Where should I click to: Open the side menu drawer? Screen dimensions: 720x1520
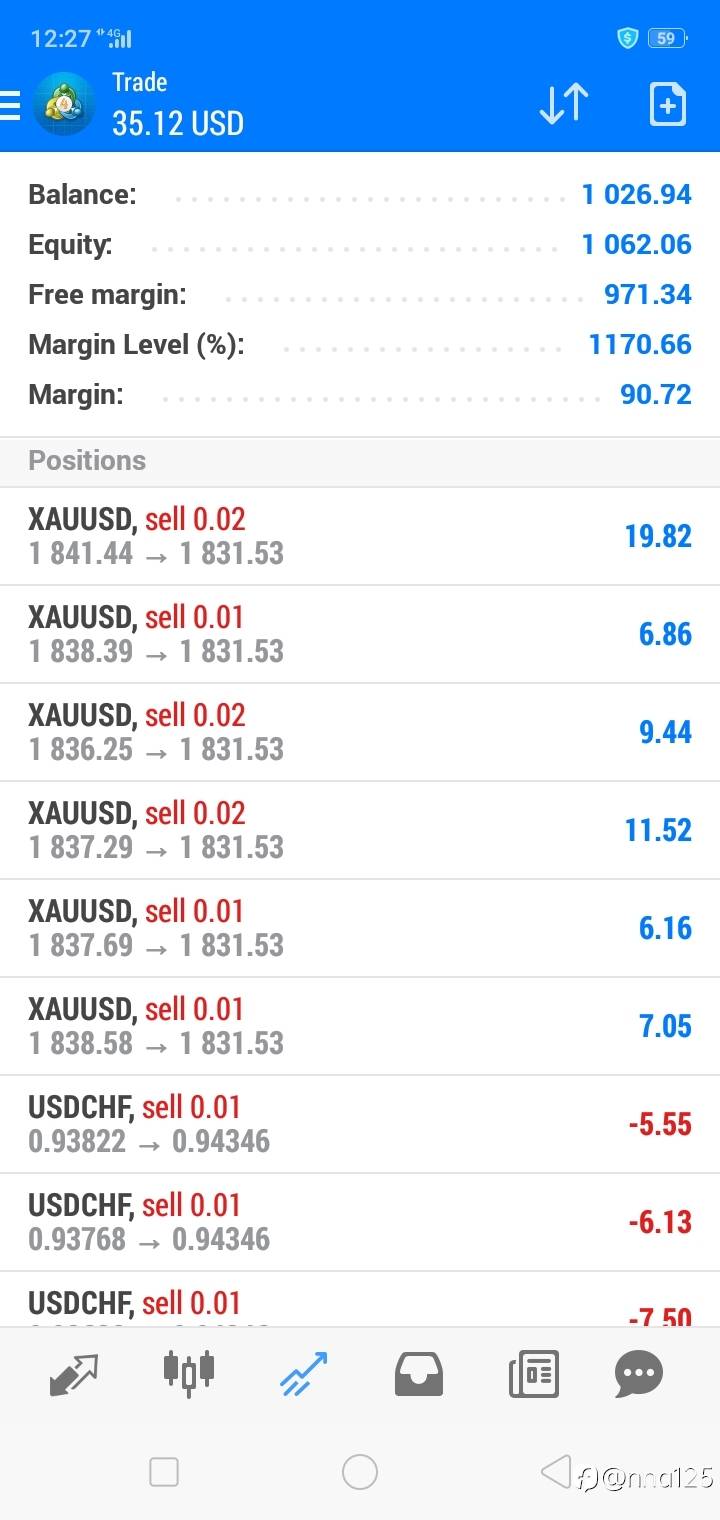10,105
